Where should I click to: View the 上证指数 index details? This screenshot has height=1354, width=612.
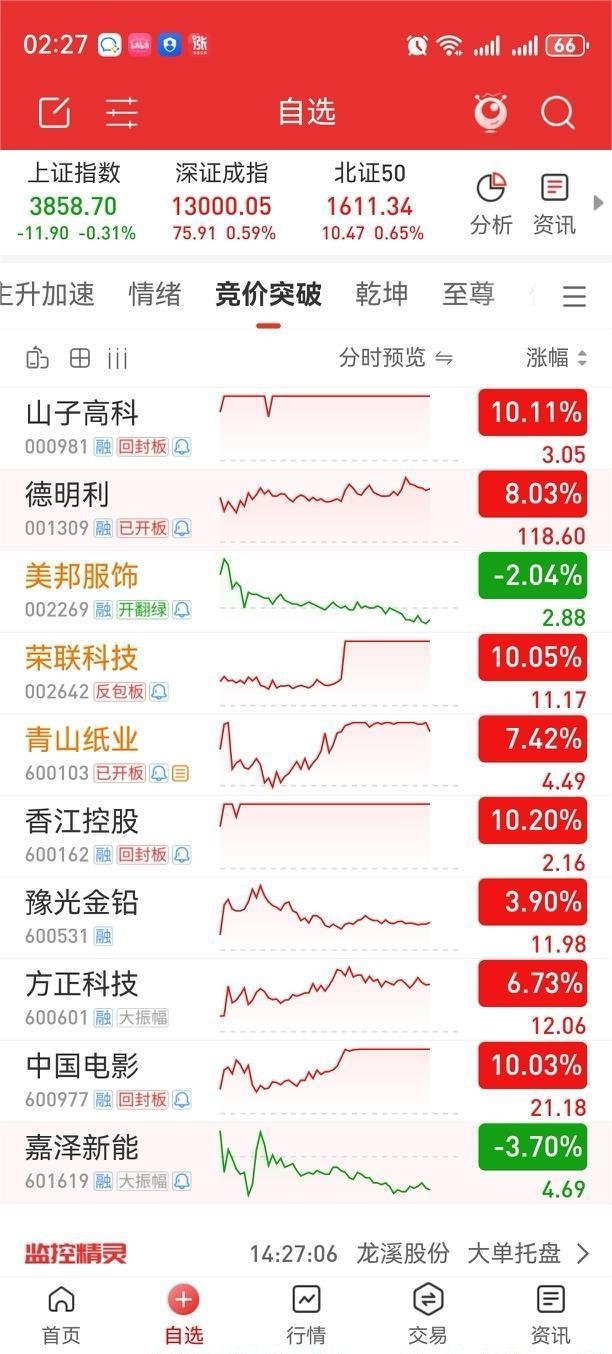coord(74,204)
